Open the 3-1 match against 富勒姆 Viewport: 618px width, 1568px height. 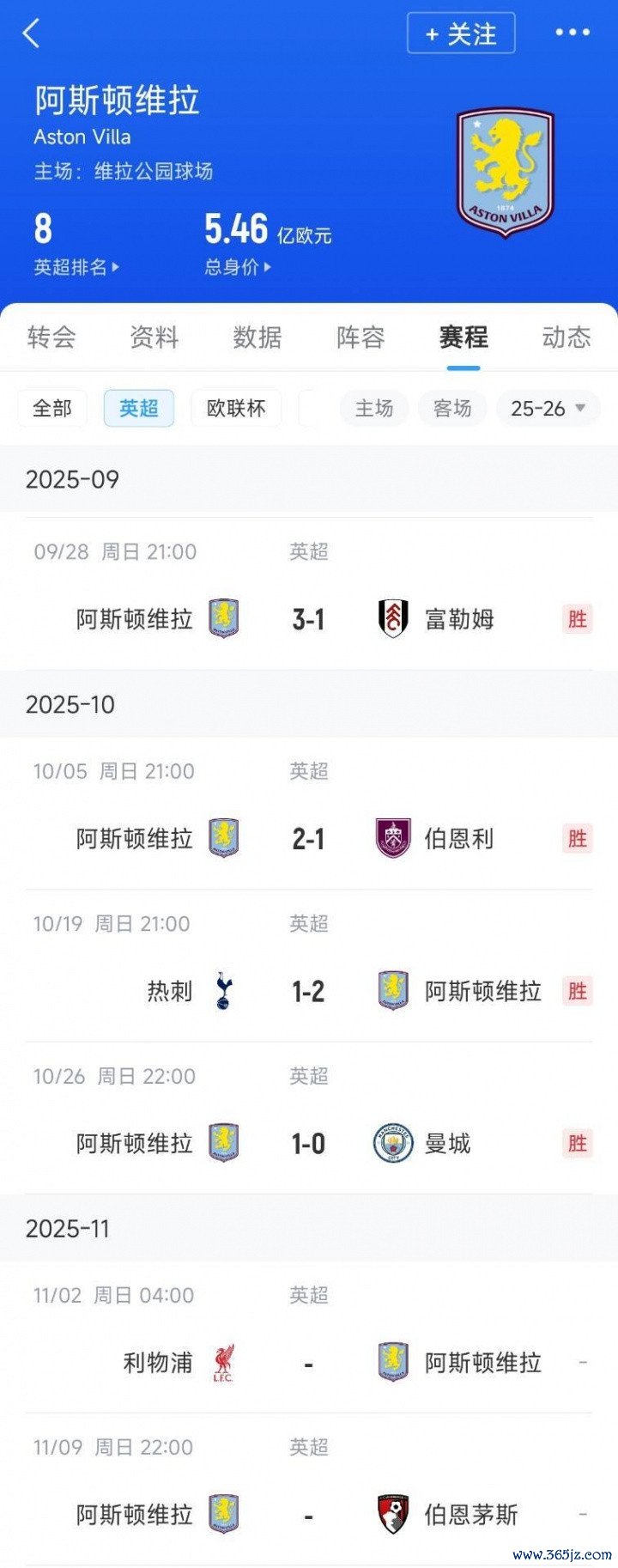(x=308, y=619)
